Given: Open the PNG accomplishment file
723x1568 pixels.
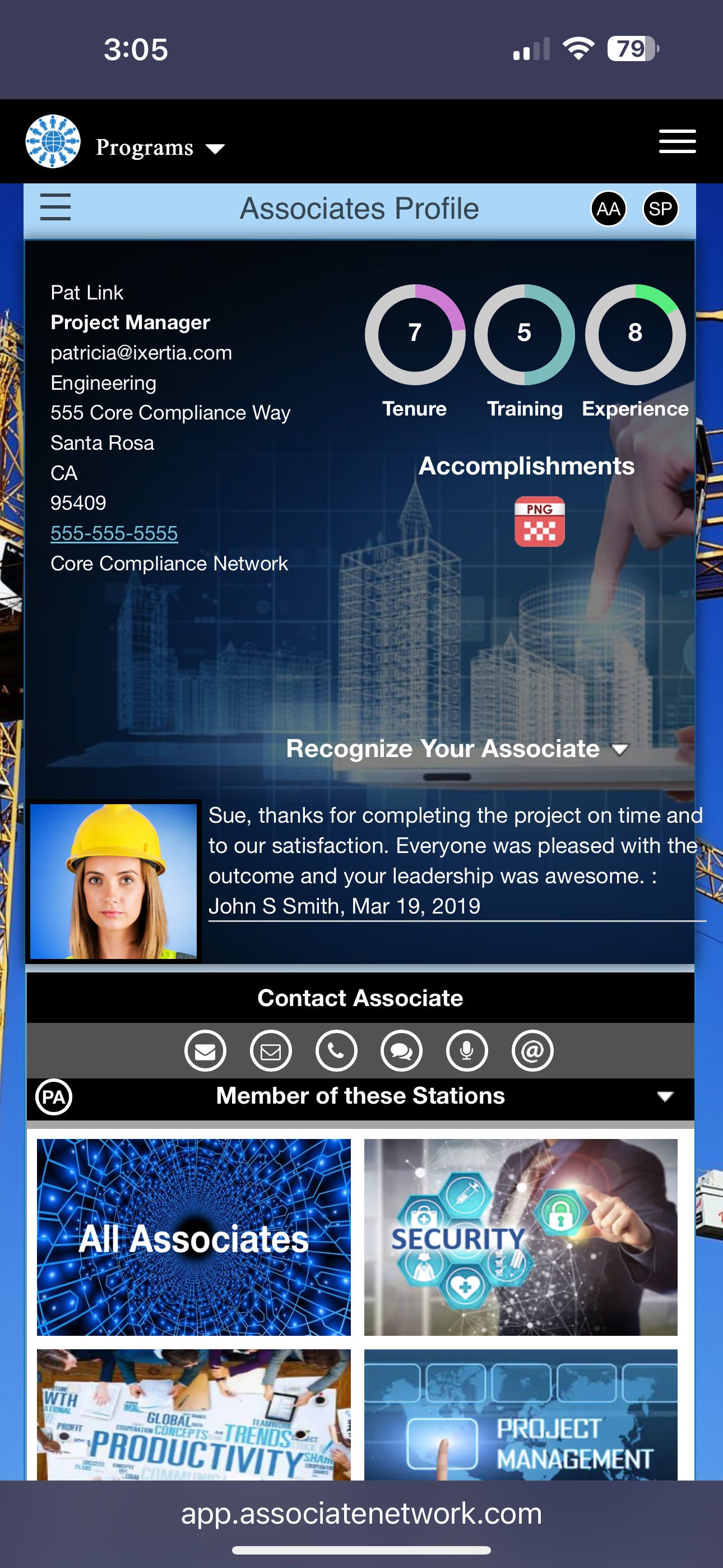Looking at the screenshot, I should pyautogui.click(x=539, y=522).
